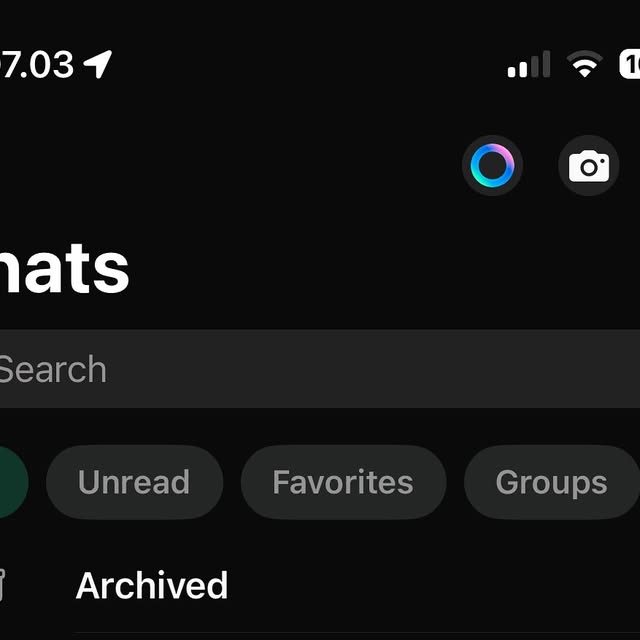Open the Meta AI circle icon
This screenshot has width=640, height=640.
click(x=492, y=165)
